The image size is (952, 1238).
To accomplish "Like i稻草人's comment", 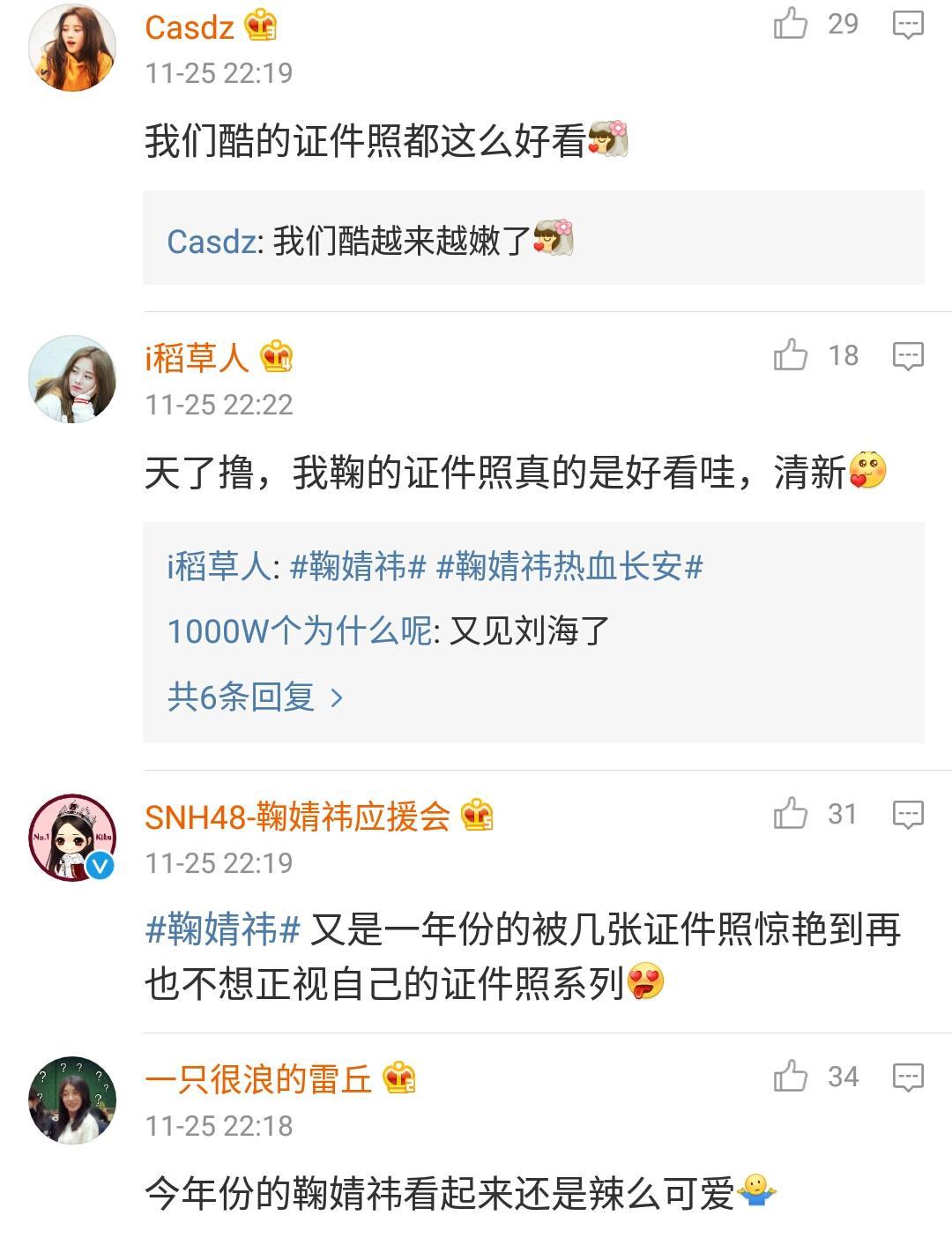I will point(791,355).
